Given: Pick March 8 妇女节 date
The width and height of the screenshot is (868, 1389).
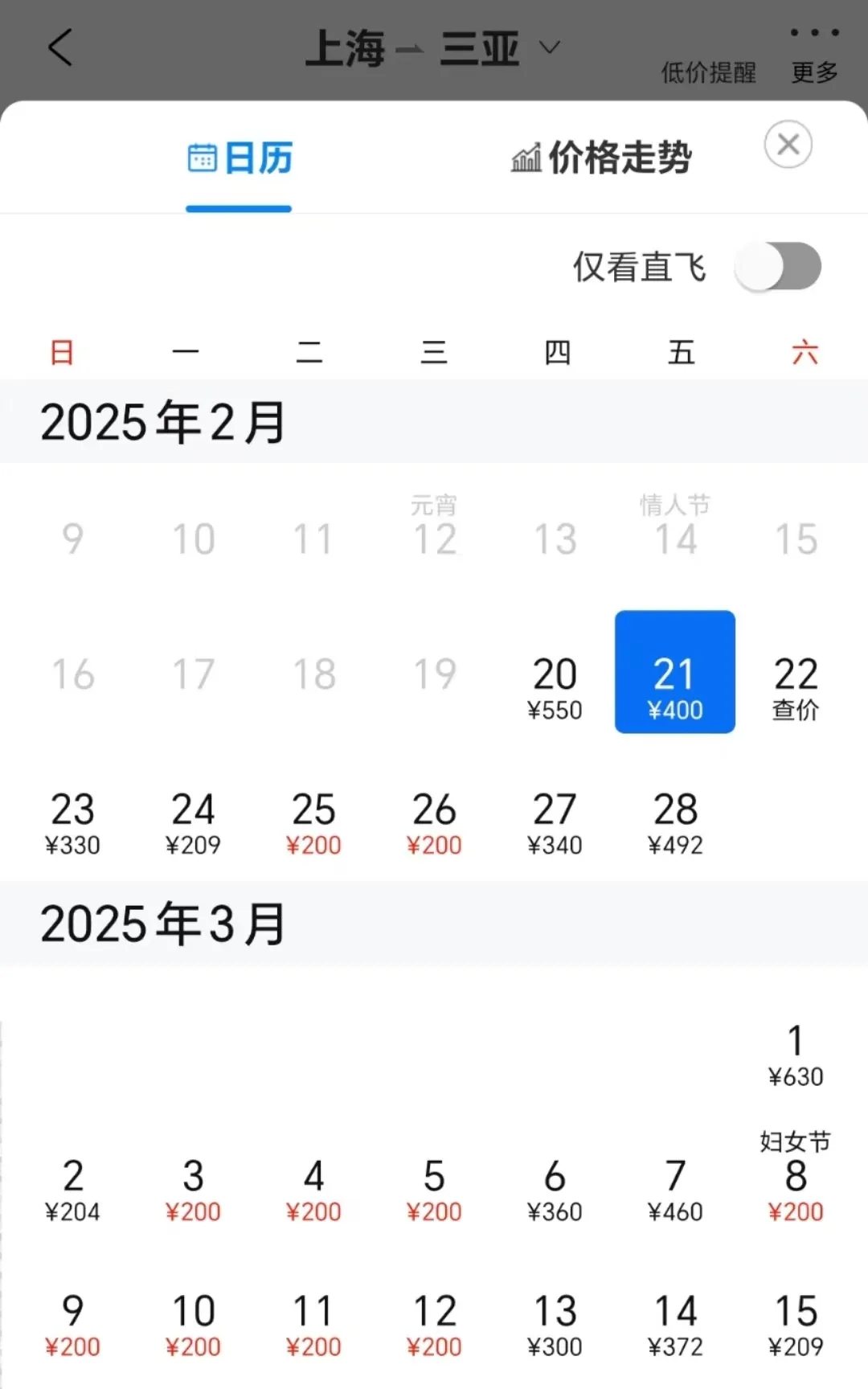Looking at the screenshot, I should tap(796, 1177).
